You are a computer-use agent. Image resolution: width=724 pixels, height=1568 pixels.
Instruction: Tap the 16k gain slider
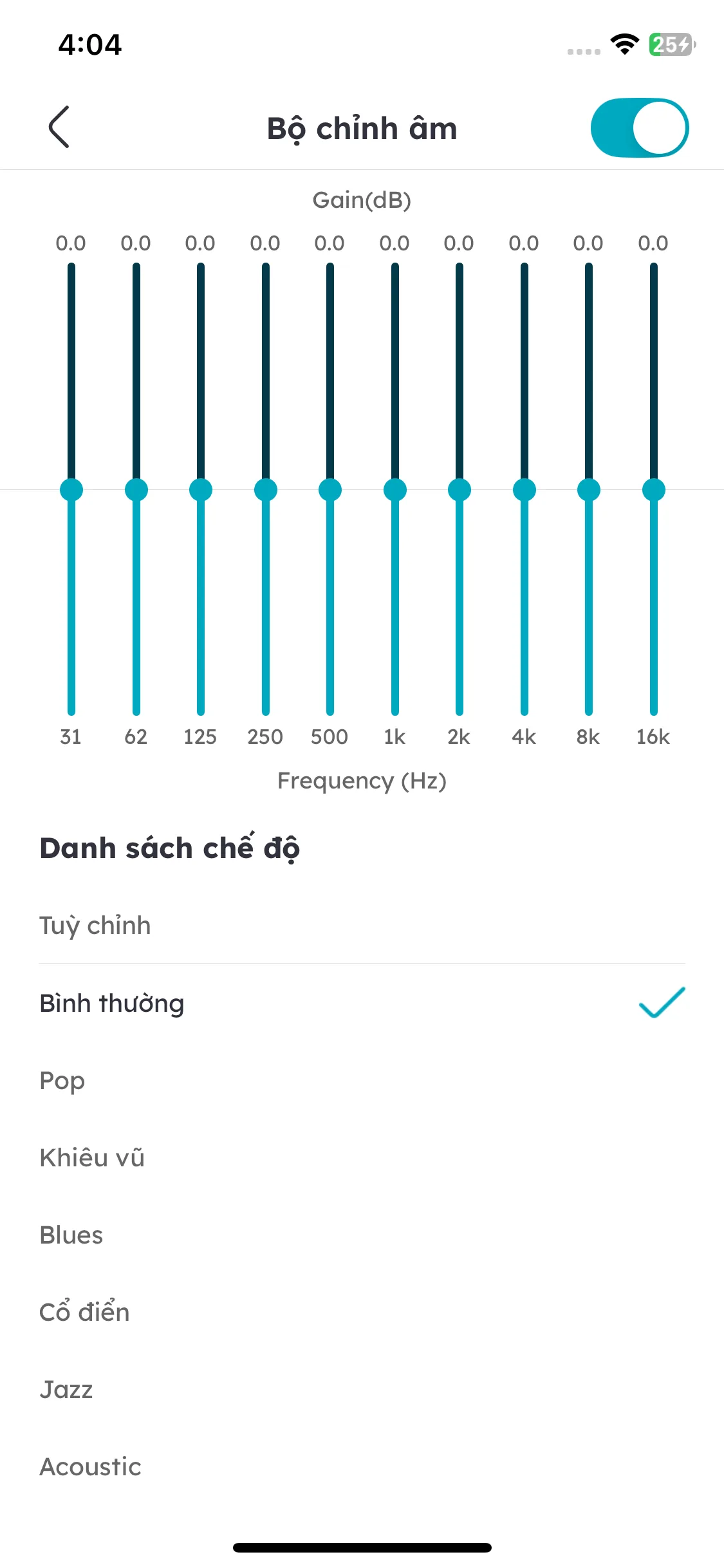(x=654, y=490)
